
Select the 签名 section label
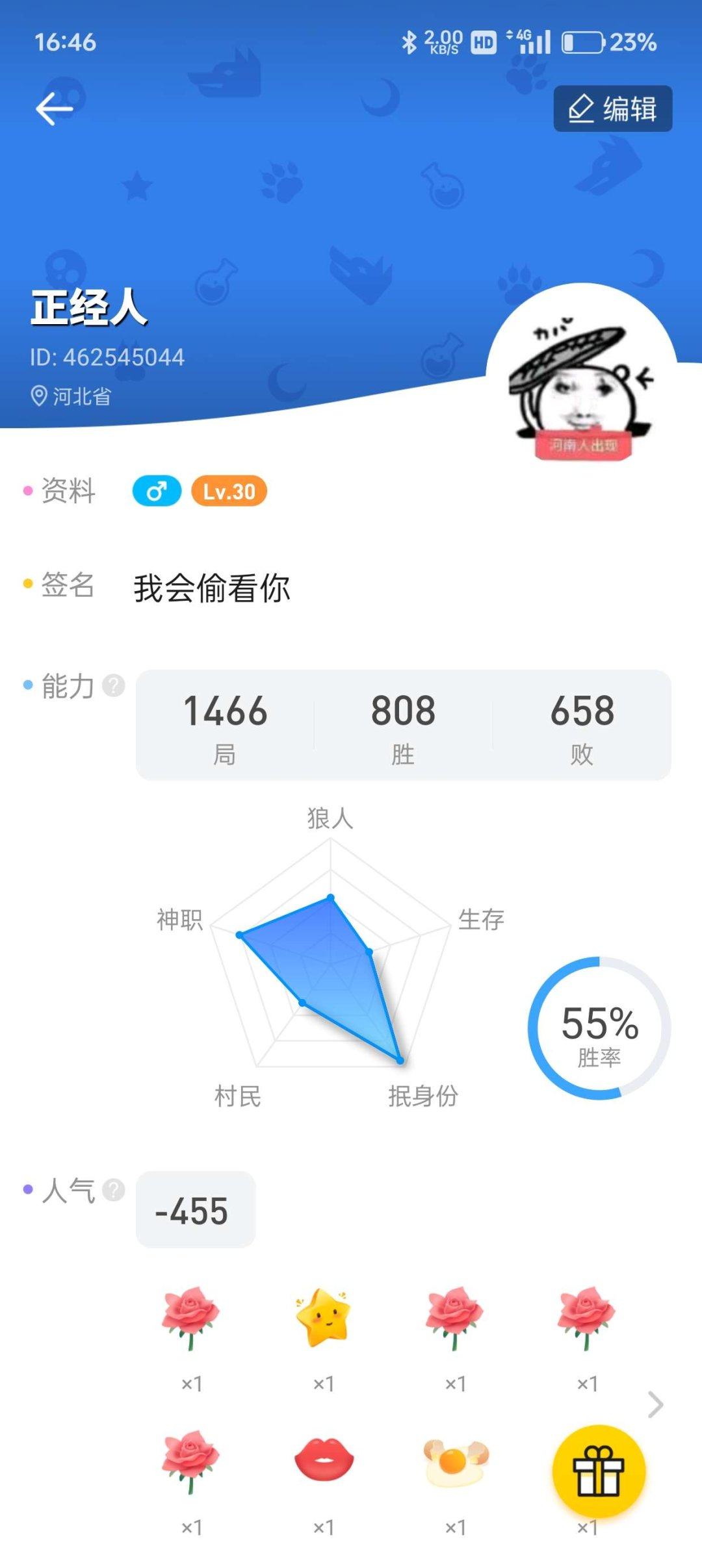coord(68,587)
